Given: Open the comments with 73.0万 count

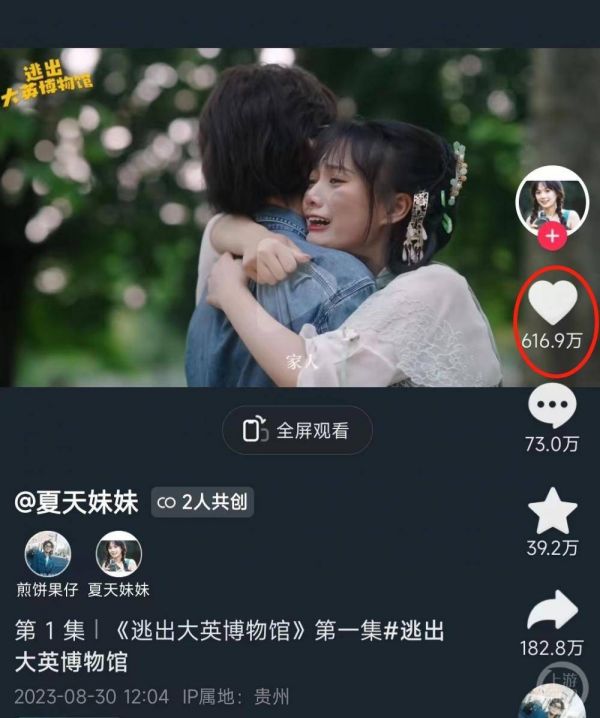Looking at the screenshot, I should pyautogui.click(x=552, y=408).
